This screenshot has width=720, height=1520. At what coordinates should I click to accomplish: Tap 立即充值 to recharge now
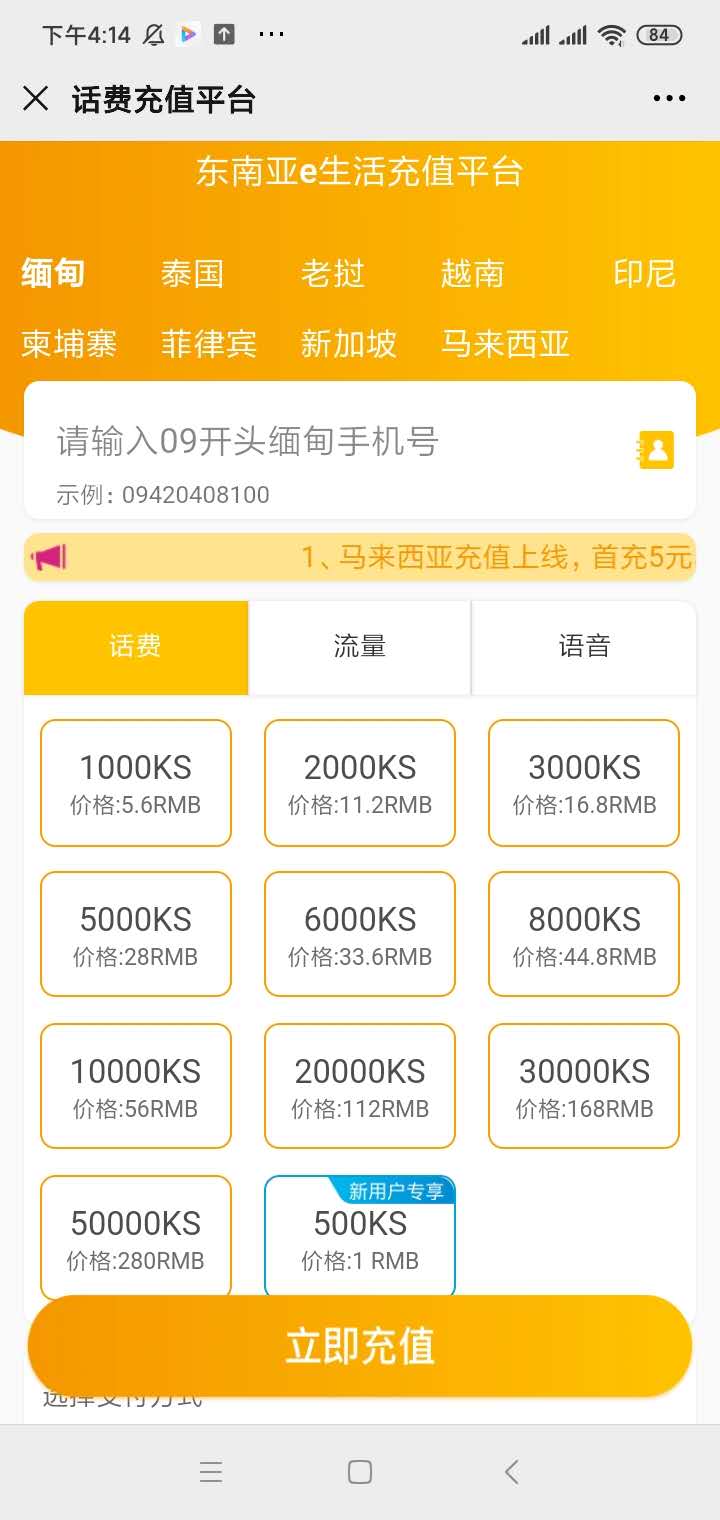(x=360, y=1346)
